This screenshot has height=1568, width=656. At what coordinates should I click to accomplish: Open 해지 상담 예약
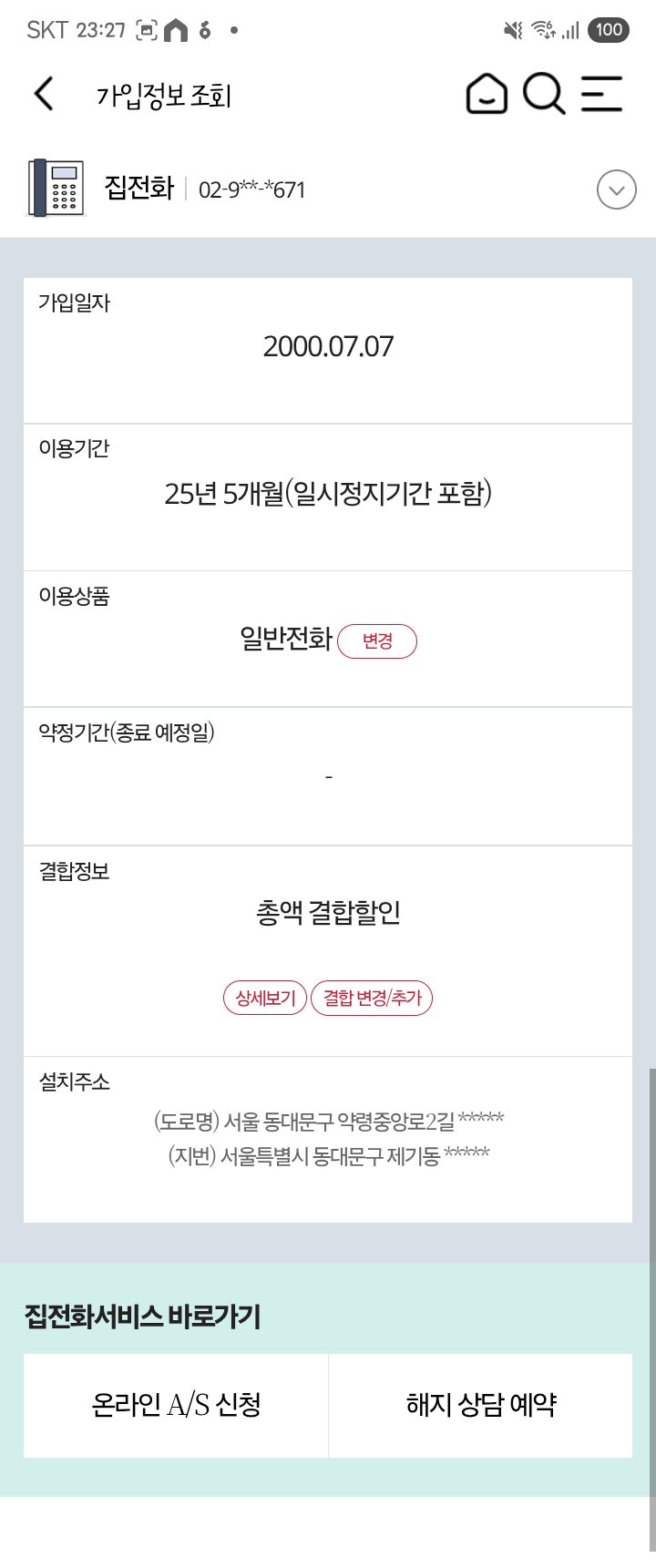[x=481, y=1405]
